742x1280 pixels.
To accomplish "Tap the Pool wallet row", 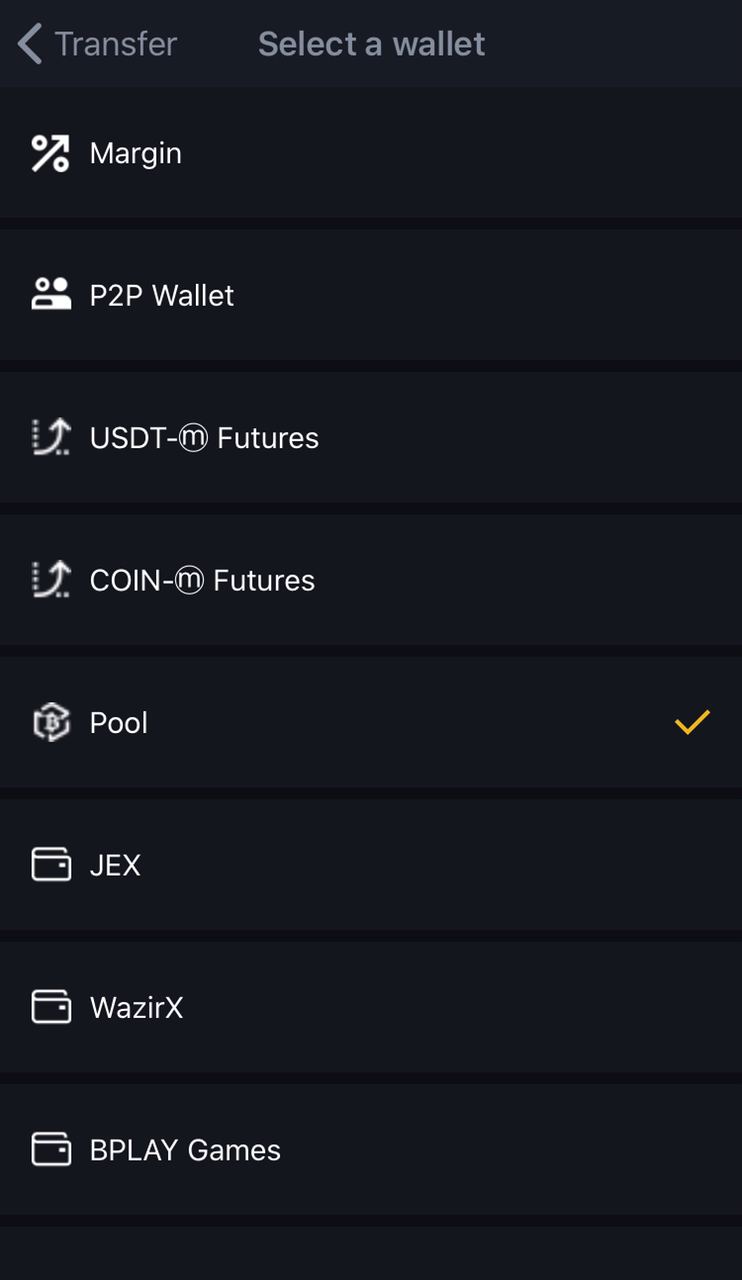I will pos(371,722).
